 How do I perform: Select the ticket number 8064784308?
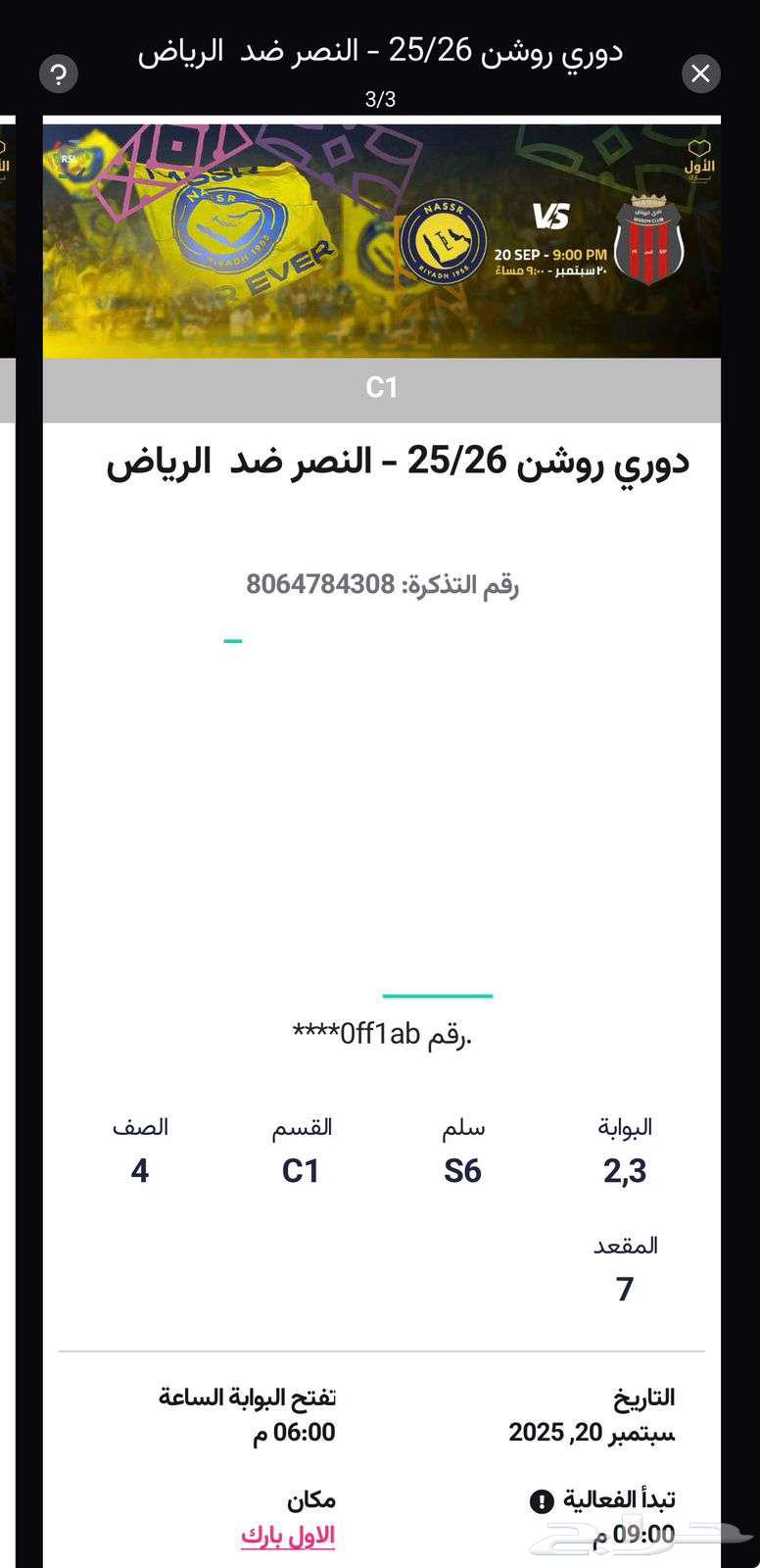click(380, 584)
